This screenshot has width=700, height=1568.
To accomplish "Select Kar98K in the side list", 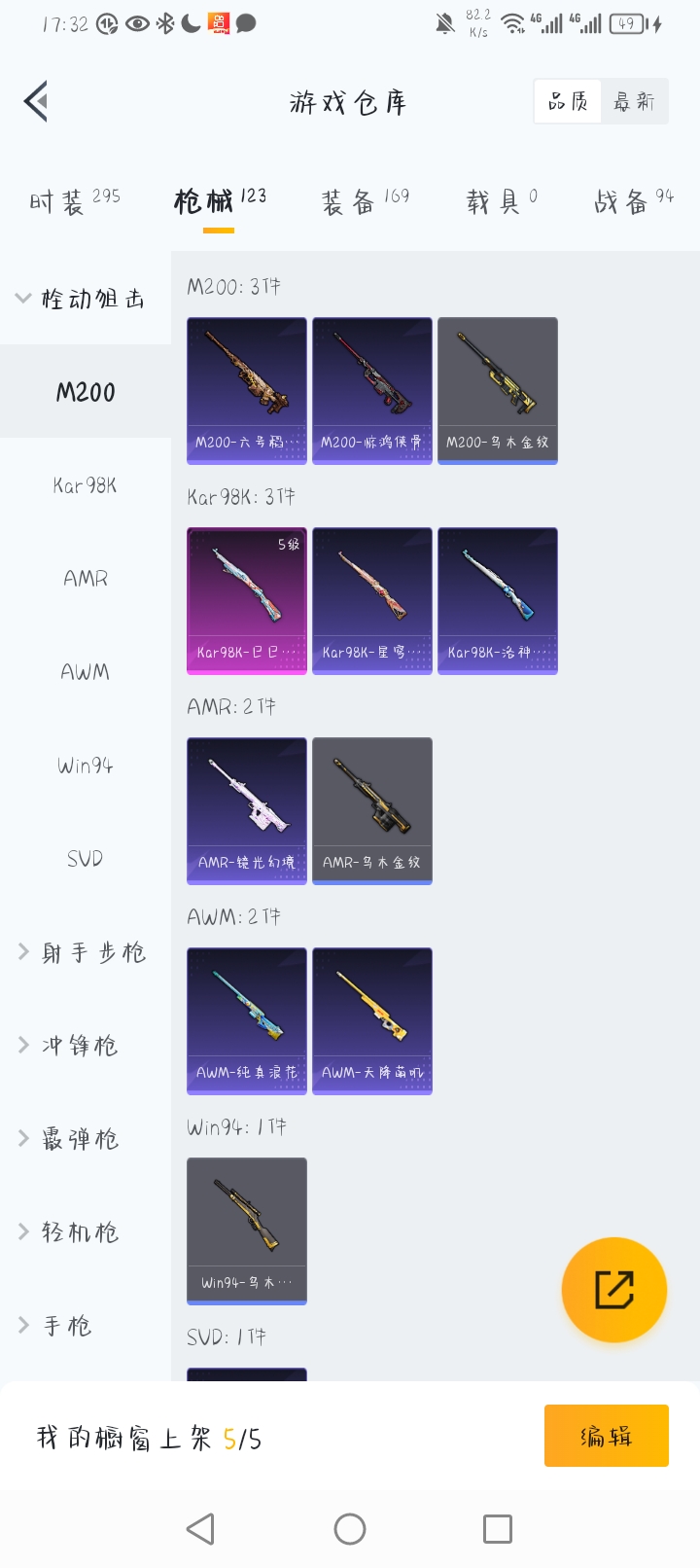I will [x=86, y=485].
